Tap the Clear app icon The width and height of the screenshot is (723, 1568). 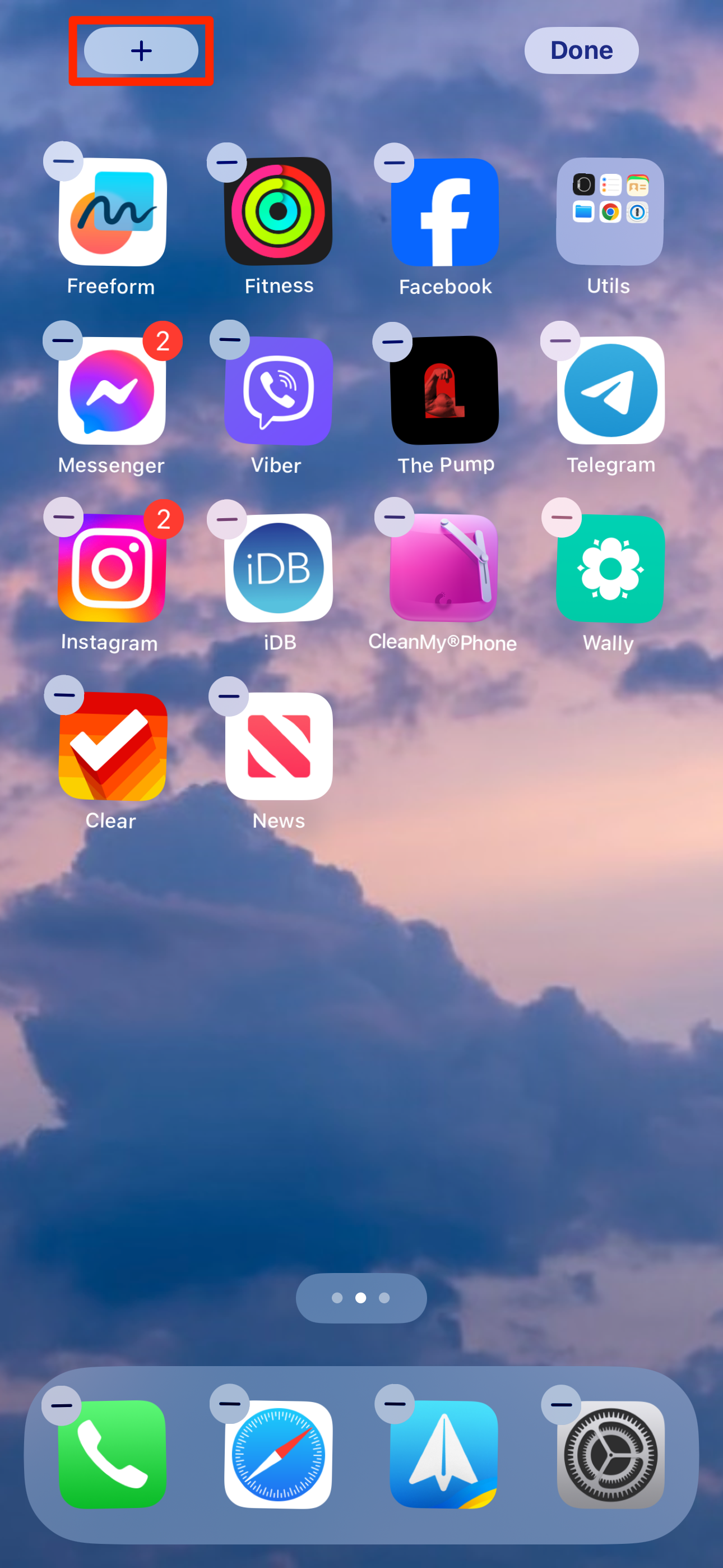point(112,746)
